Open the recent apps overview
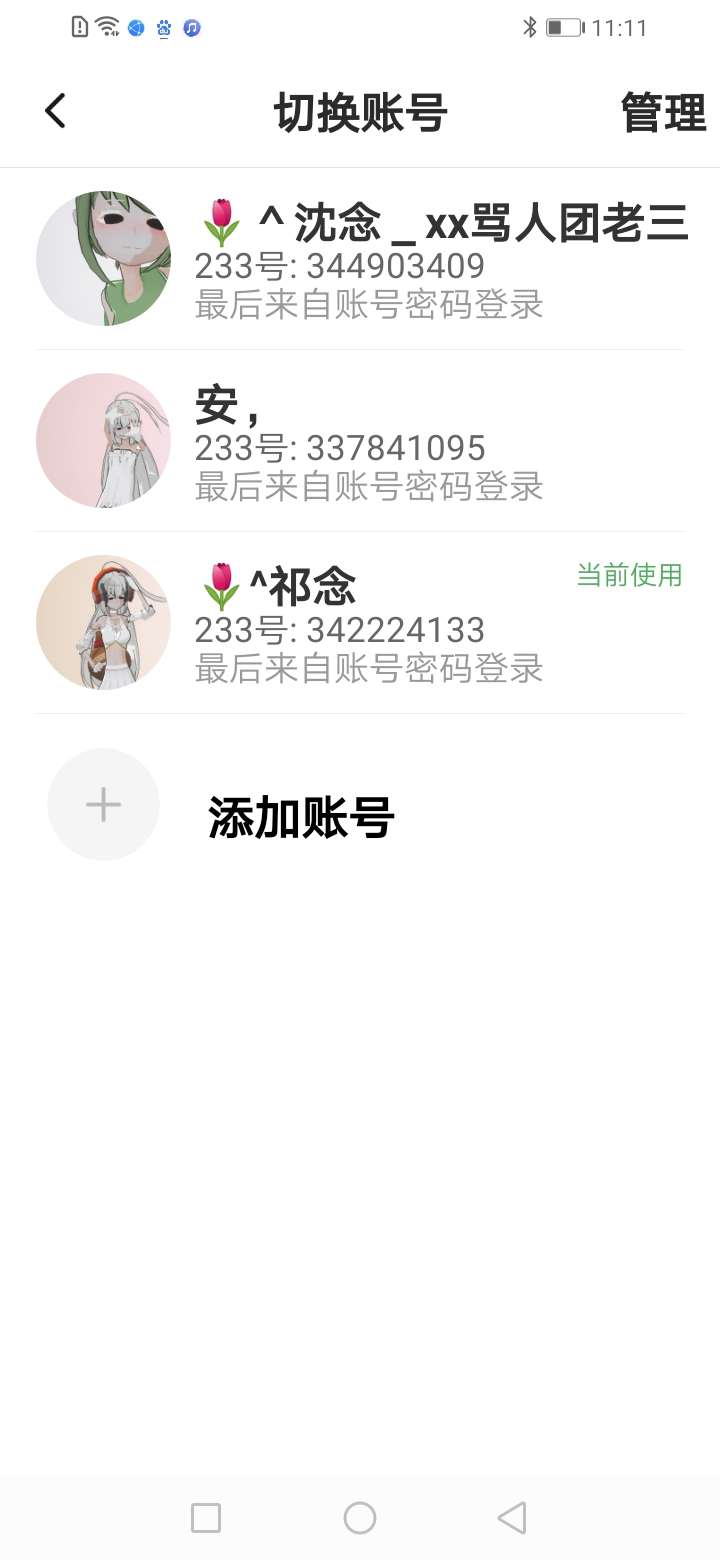The image size is (720, 1560). click(206, 1518)
